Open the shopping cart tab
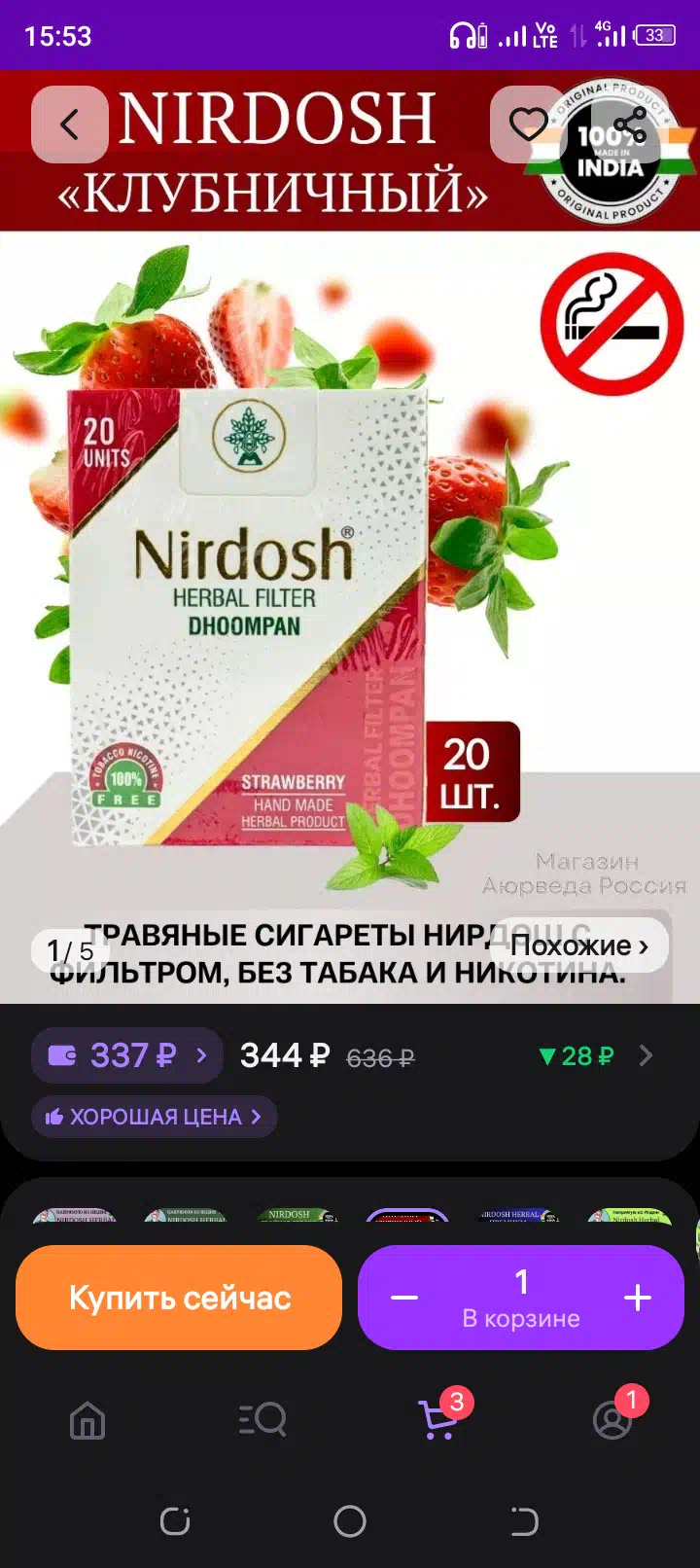 [x=437, y=1420]
